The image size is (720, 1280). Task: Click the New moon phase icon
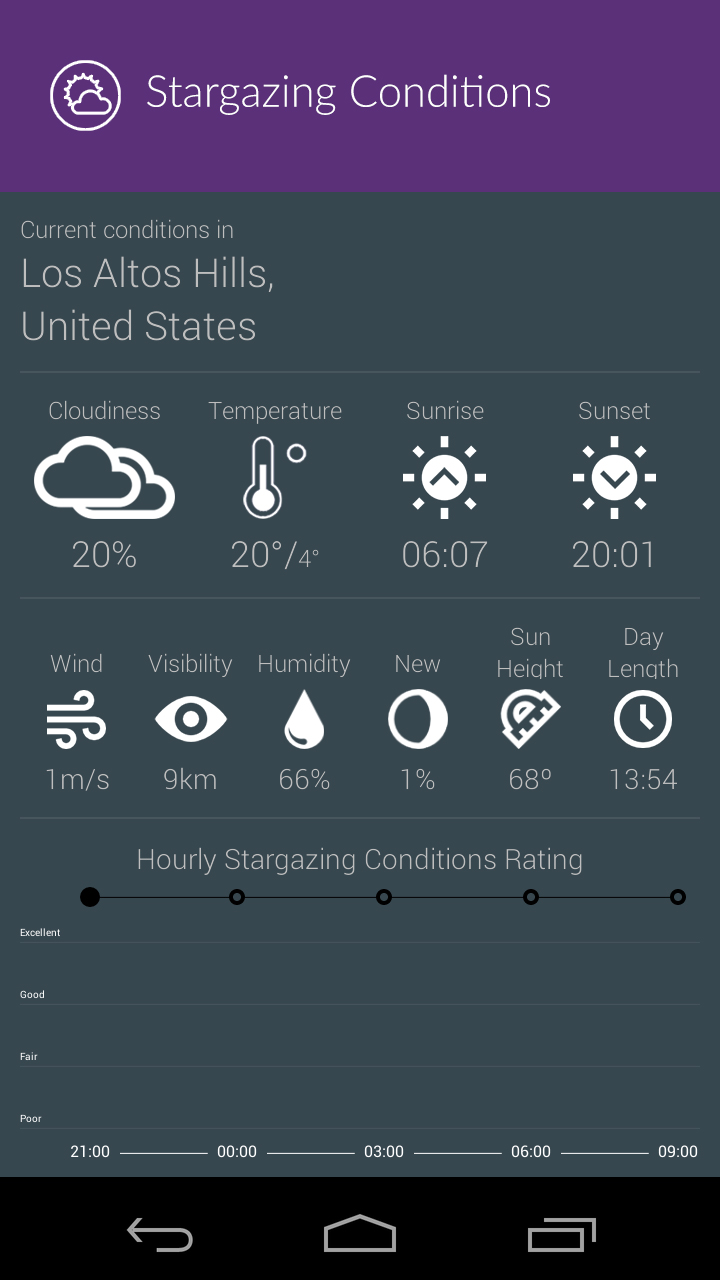(x=417, y=718)
